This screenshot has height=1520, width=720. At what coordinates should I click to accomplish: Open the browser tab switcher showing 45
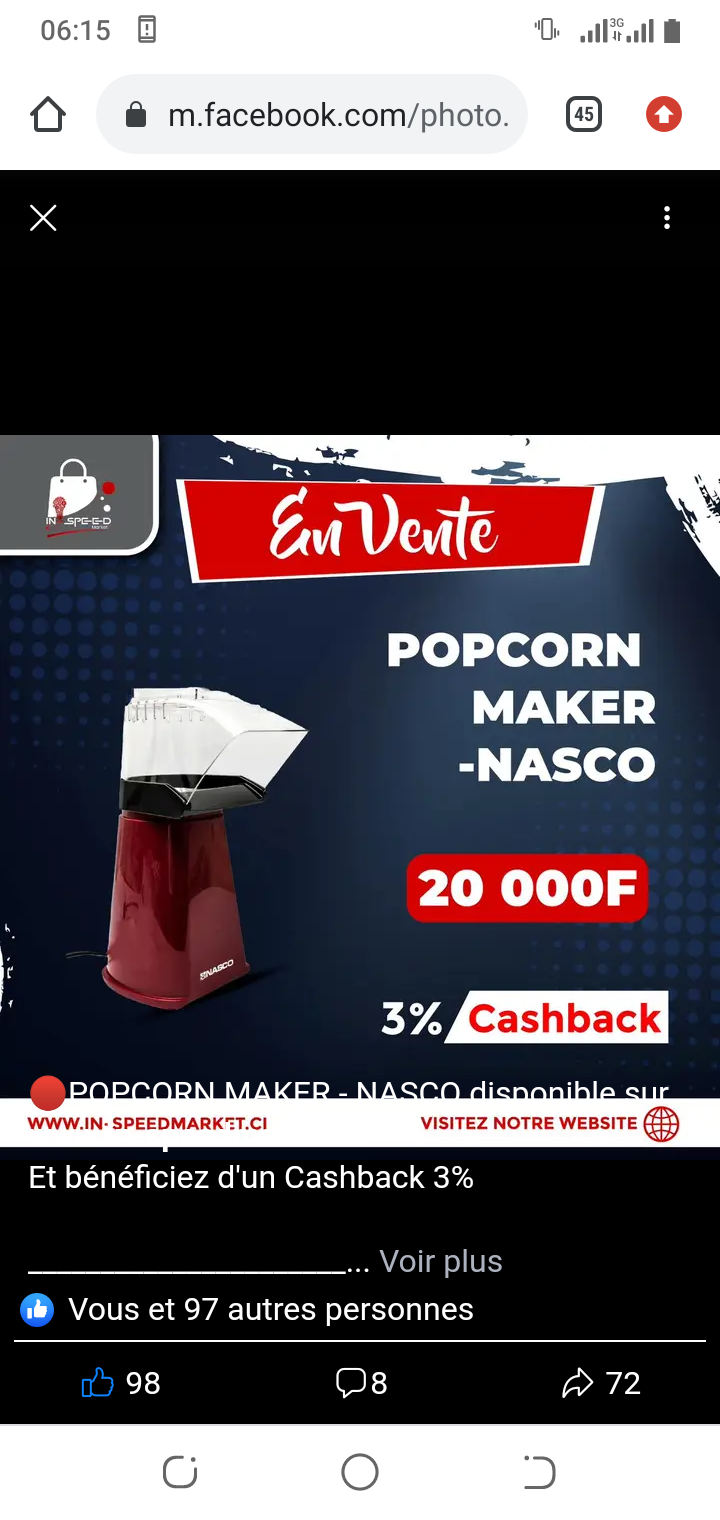point(584,115)
